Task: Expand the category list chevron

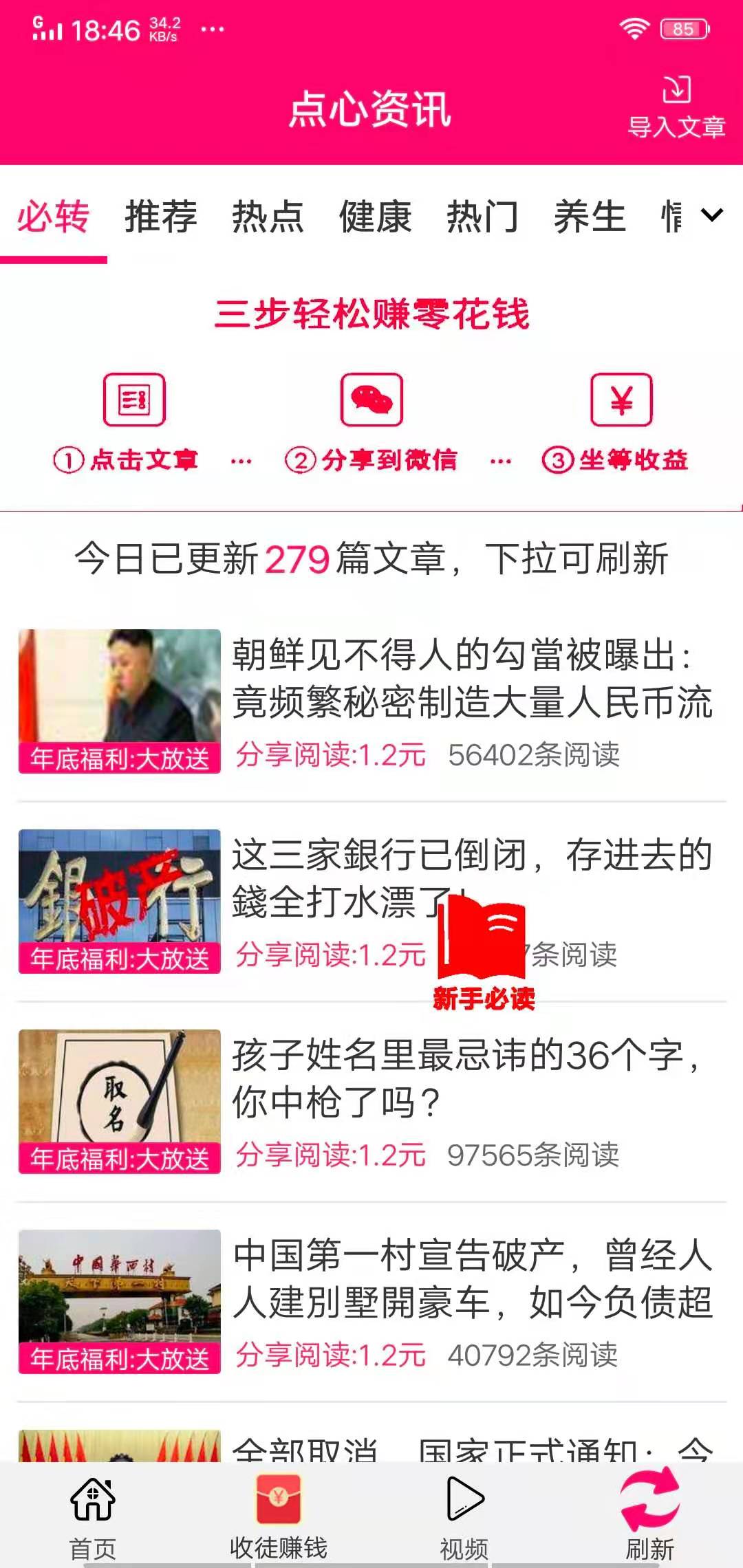Action: (712, 217)
